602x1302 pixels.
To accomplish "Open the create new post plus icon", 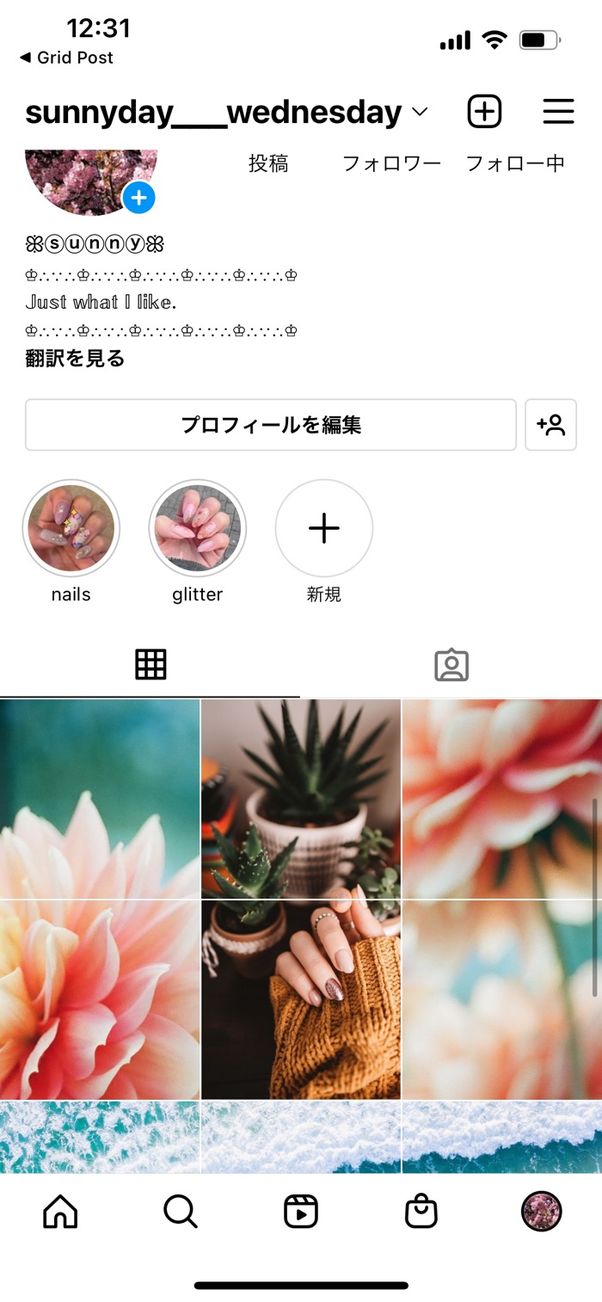I will click(484, 112).
